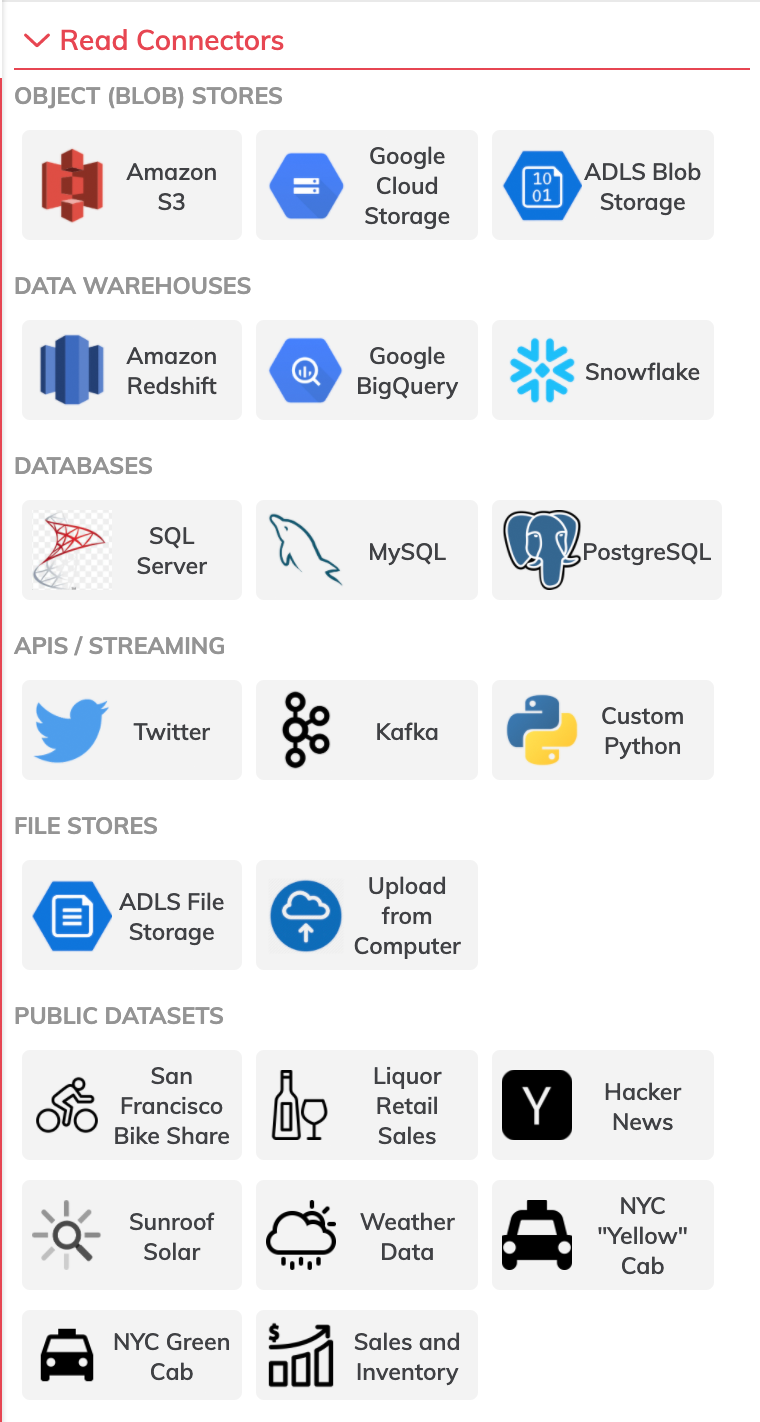Select the Twitter API connector
Screen dimensions: 760x1422
[132, 731]
